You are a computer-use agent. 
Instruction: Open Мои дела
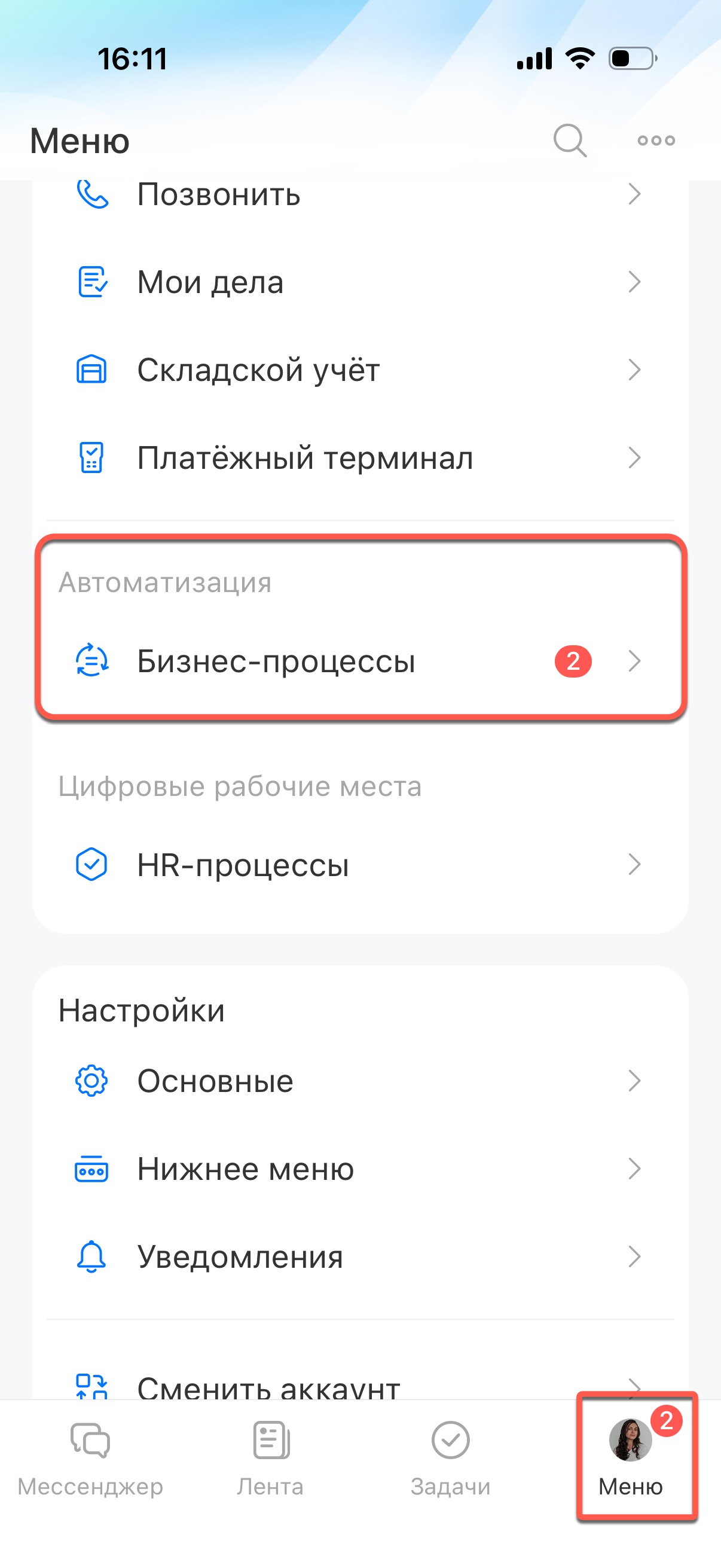click(359, 282)
